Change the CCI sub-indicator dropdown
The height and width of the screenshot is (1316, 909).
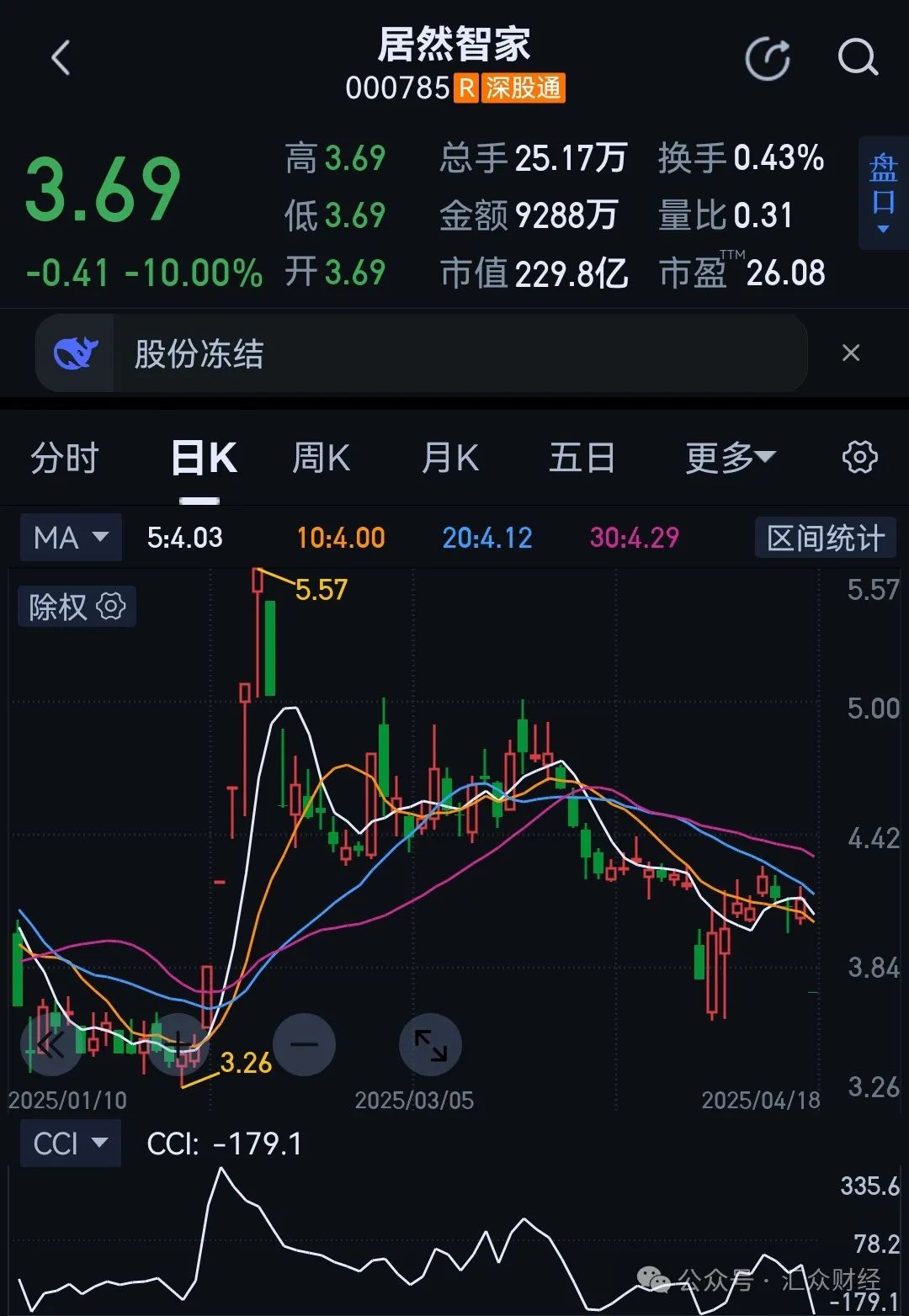coord(71,1144)
